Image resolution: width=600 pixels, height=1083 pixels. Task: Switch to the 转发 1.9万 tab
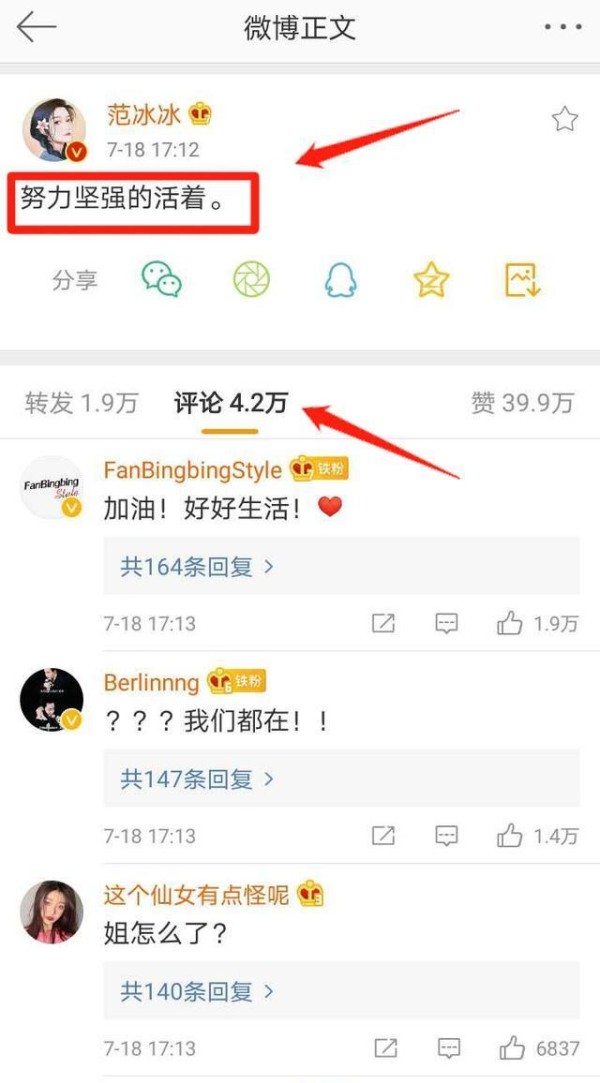click(81, 403)
